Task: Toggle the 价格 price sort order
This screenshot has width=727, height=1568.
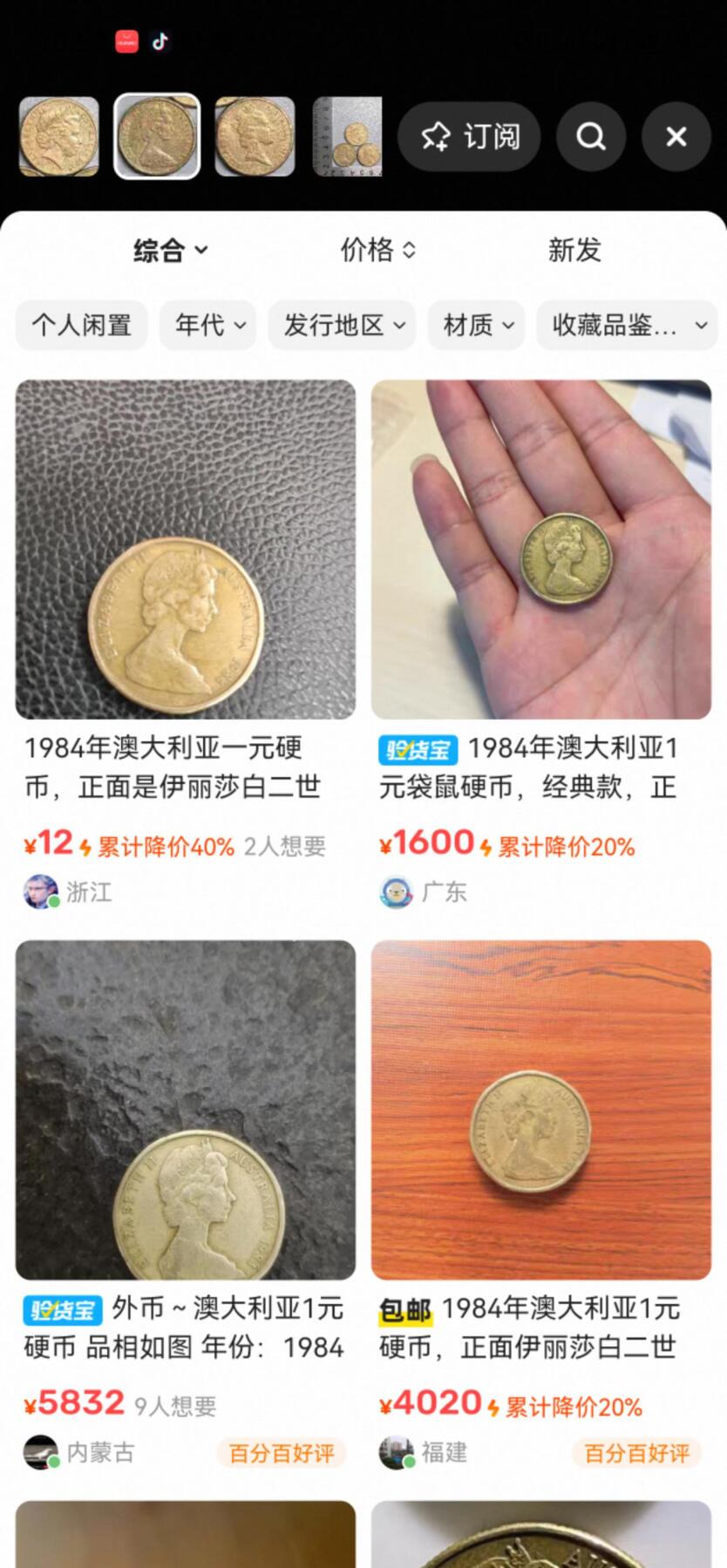Action: coord(377,251)
